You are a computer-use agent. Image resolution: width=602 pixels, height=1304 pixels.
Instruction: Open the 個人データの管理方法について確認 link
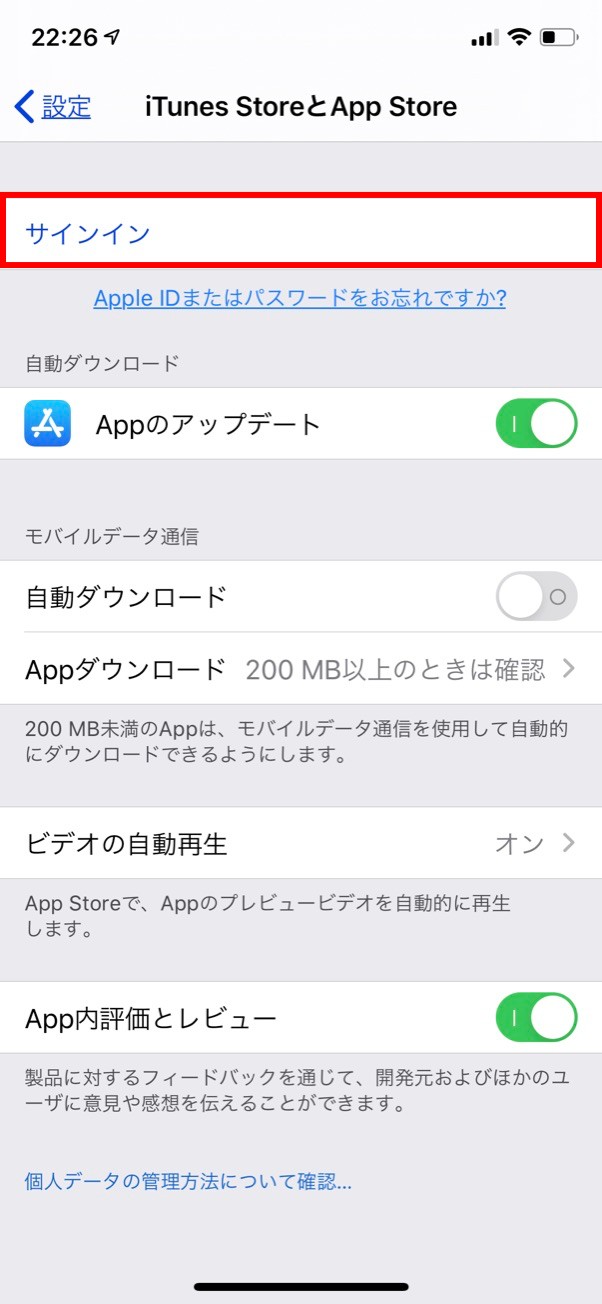tap(188, 1182)
